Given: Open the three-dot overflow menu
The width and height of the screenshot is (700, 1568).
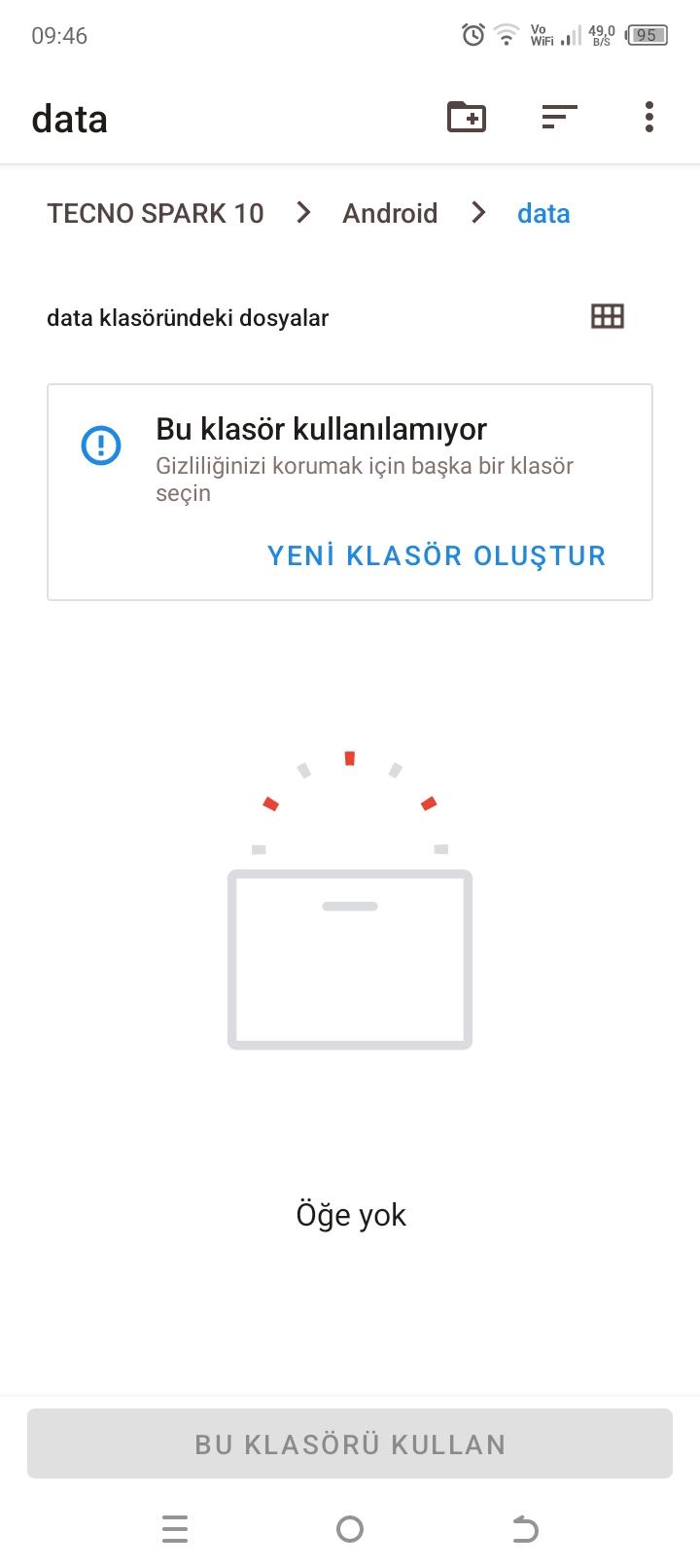Looking at the screenshot, I should coord(647,117).
